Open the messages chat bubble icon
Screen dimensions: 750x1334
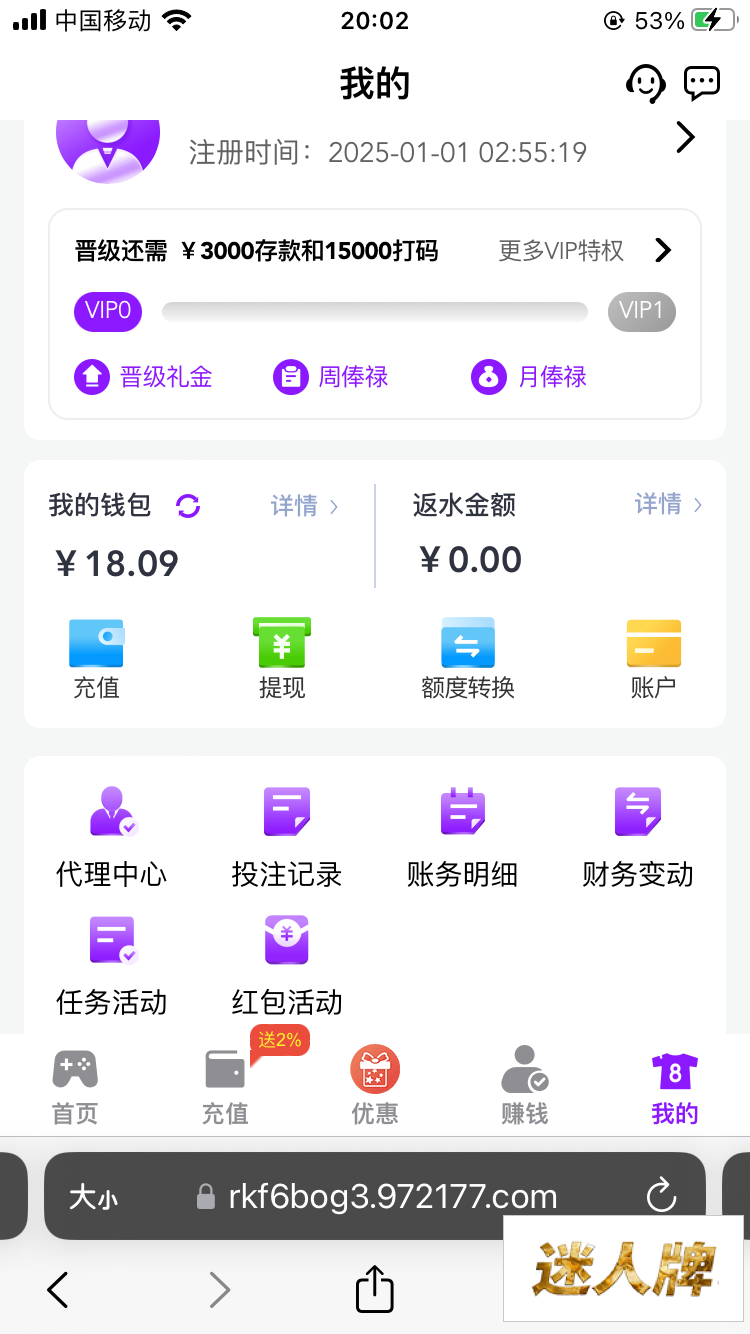(702, 83)
